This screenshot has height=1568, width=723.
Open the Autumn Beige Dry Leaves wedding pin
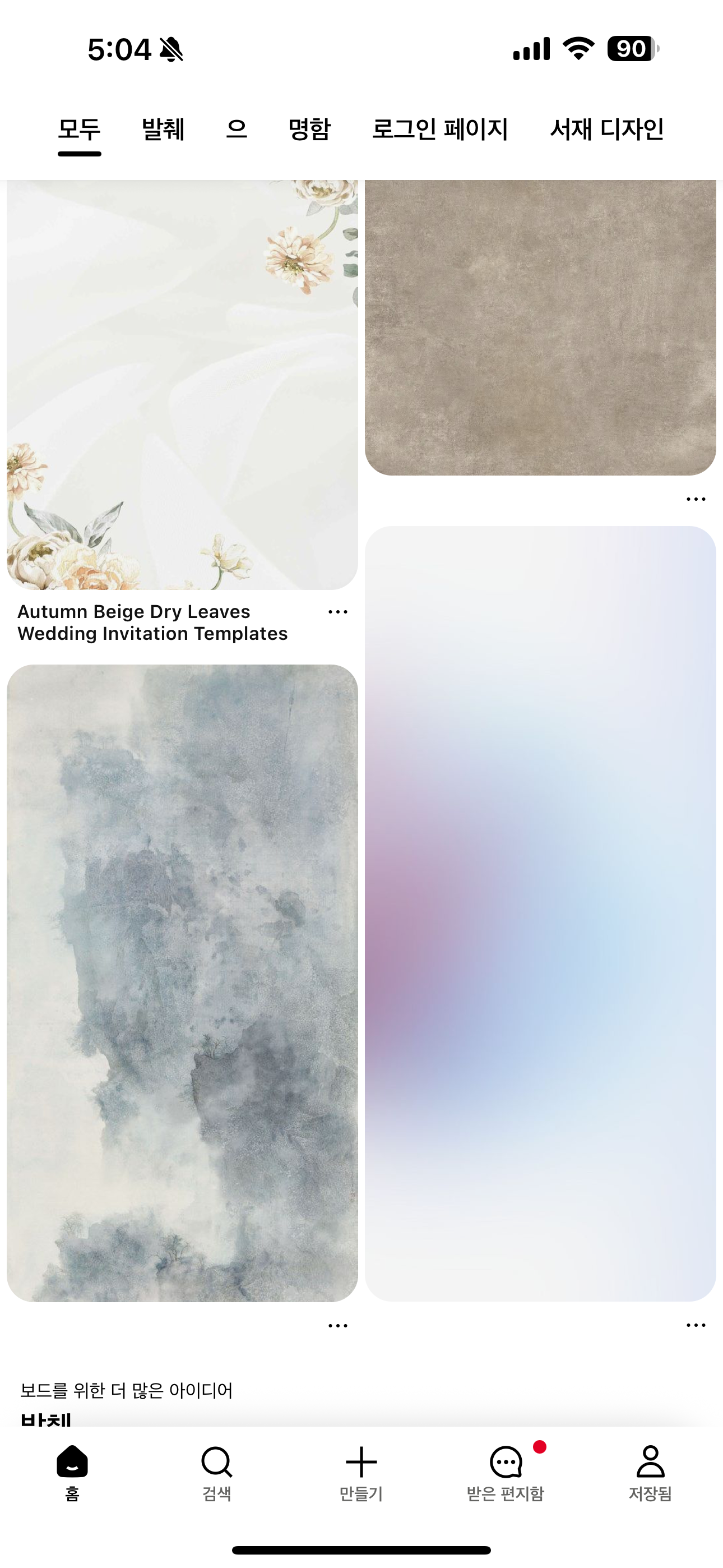click(x=182, y=385)
